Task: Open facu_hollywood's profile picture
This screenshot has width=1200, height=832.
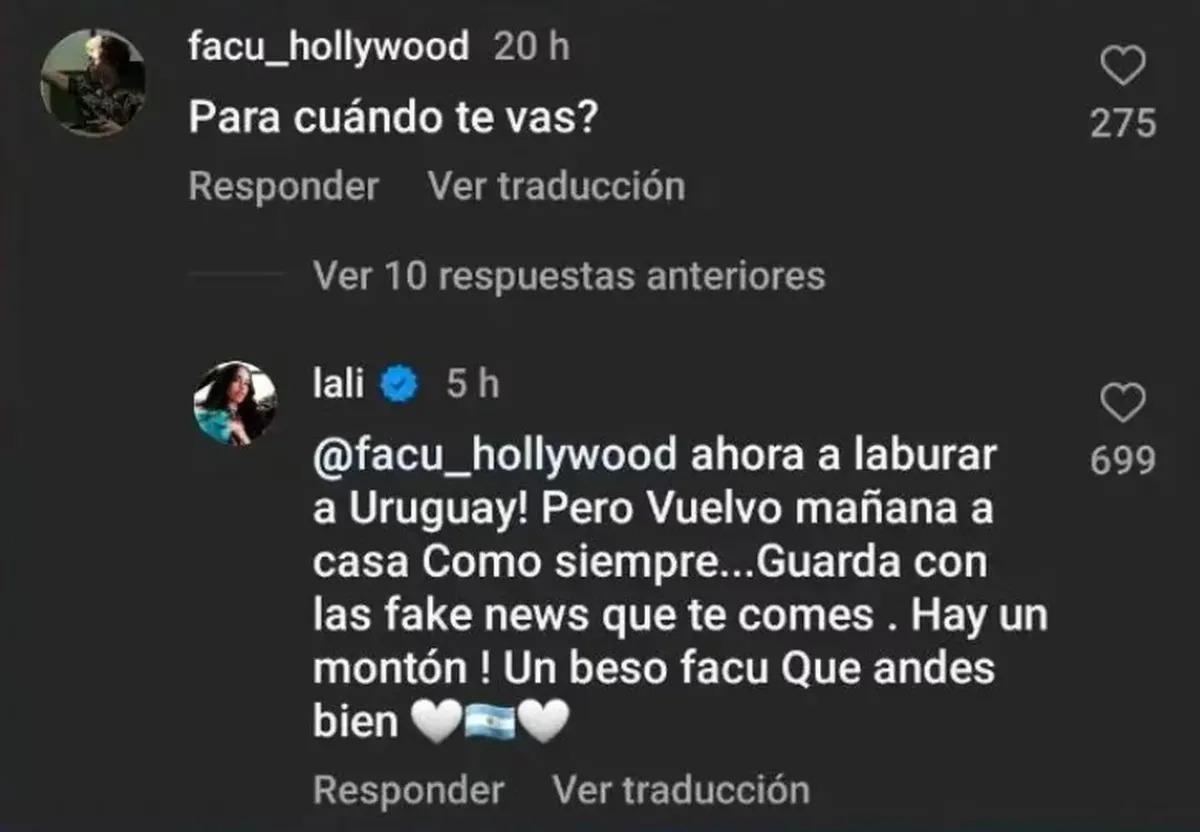Action: (93, 82)
